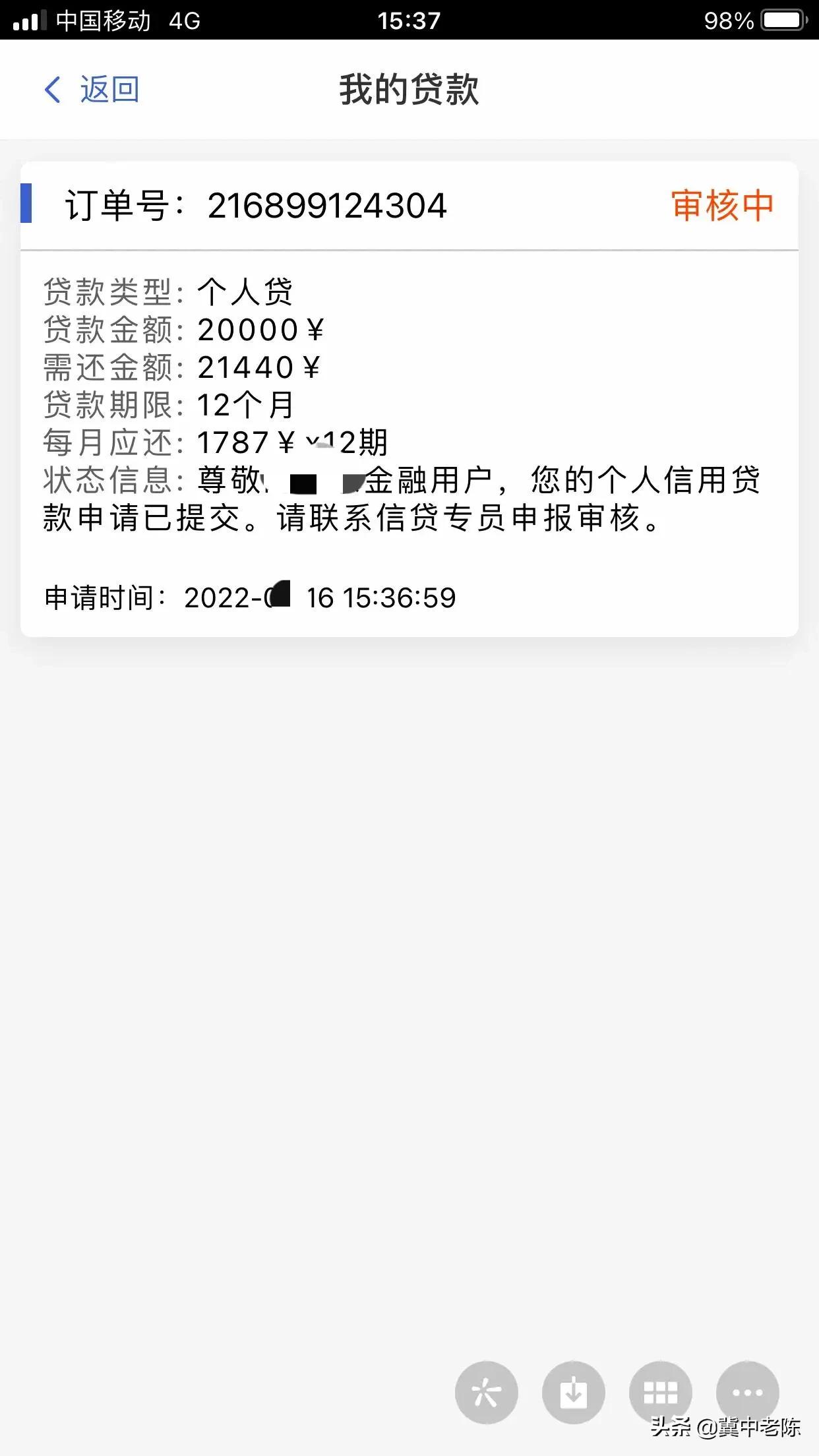Screen dimensions: 819x1456
Task: Tap the 需还金额 21440¥ amount
Action: (x=258, y=368)
